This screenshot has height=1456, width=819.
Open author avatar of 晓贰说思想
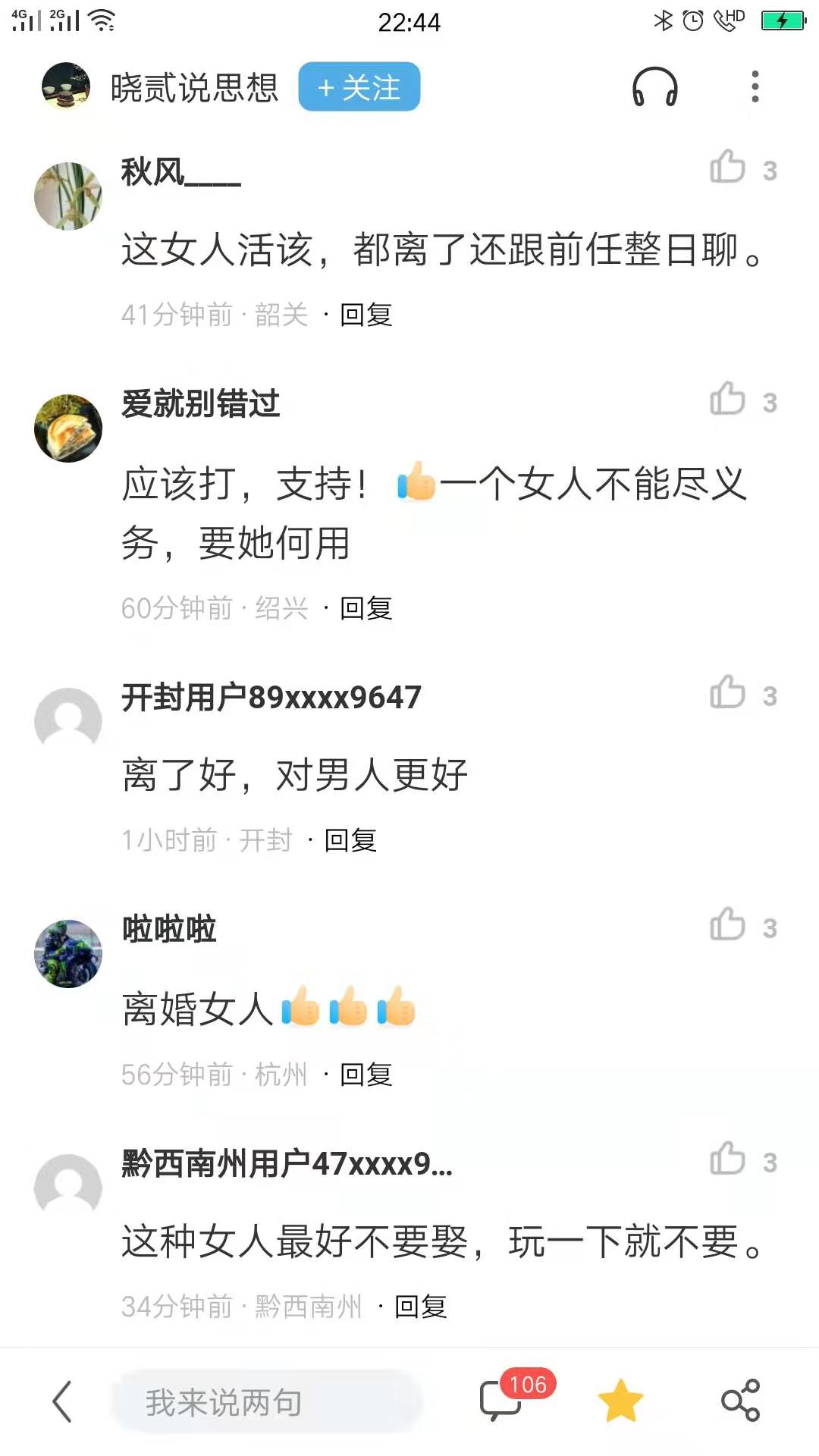click(x=66, y=86)
